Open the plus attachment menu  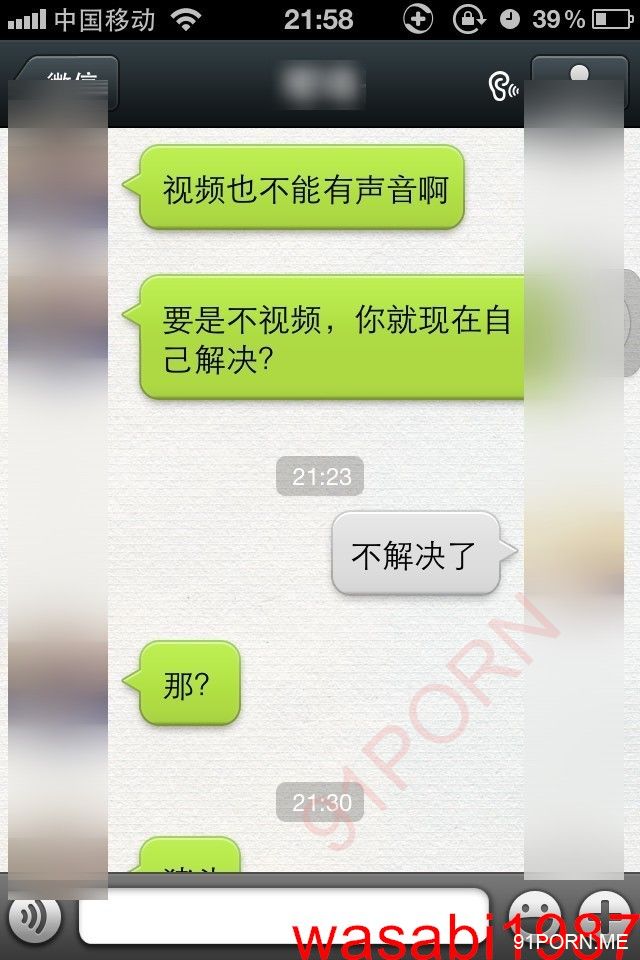click(x=607, y=917)
